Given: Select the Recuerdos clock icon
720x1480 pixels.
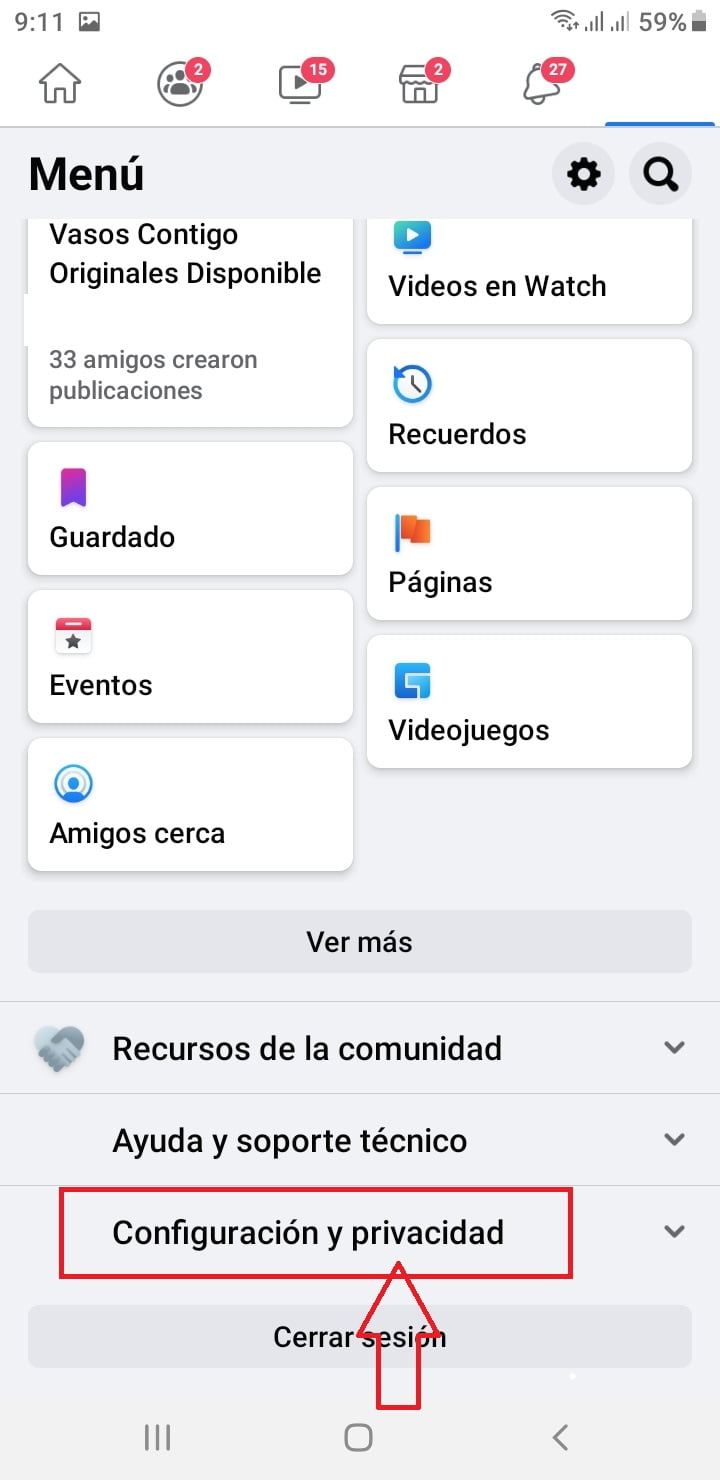Looking at the screenshot, I should coord(412,383).
